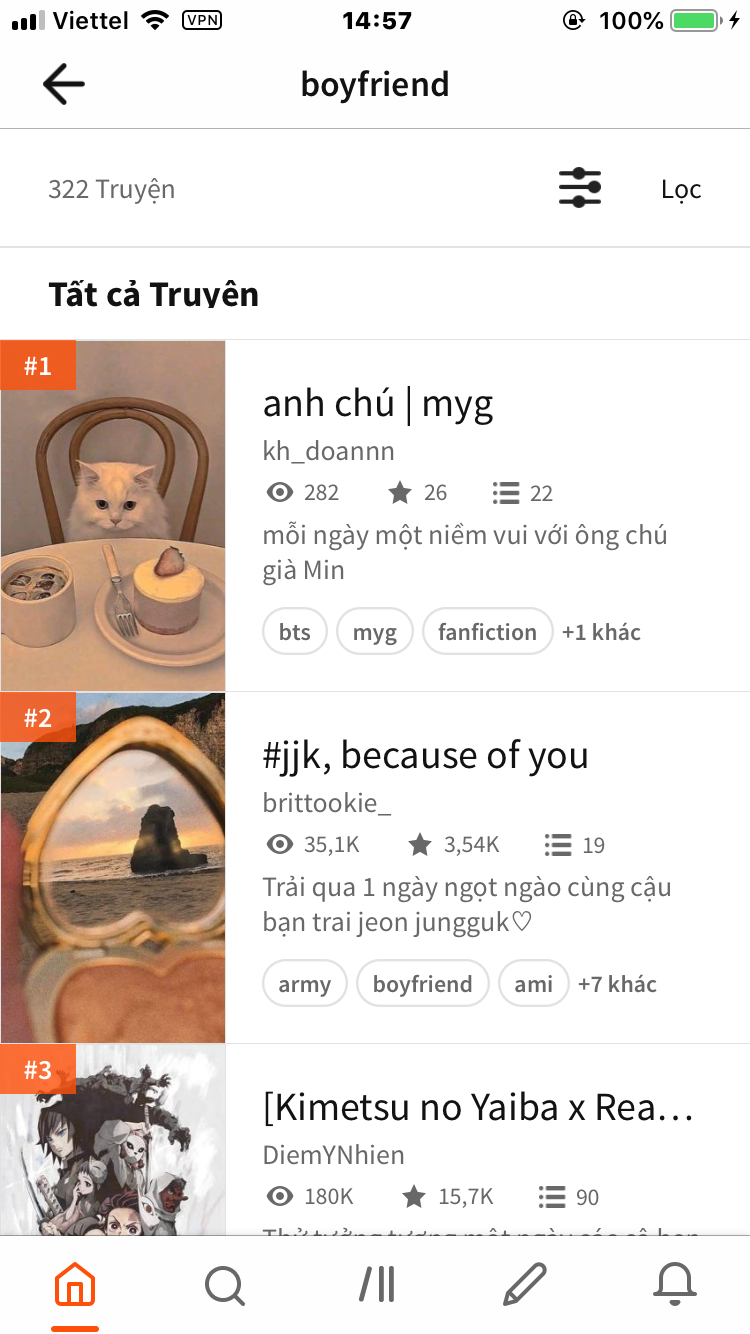Open the notifications bell tab

point(675,1284)
